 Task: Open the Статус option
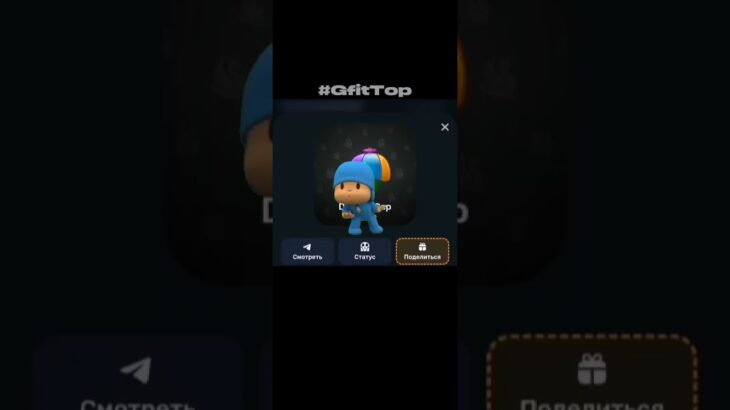364,251
